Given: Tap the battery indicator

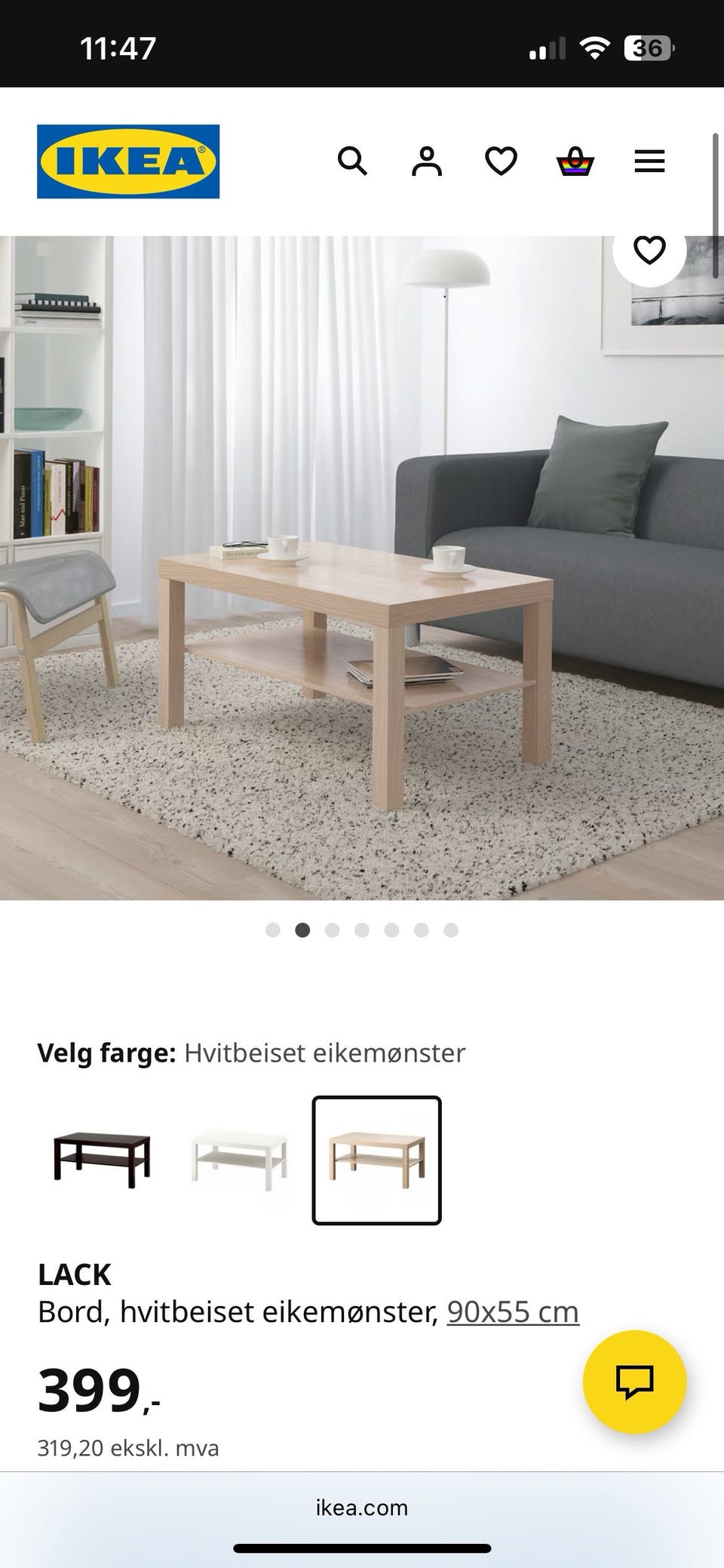Looking at the screenshot, I should 650,48.
